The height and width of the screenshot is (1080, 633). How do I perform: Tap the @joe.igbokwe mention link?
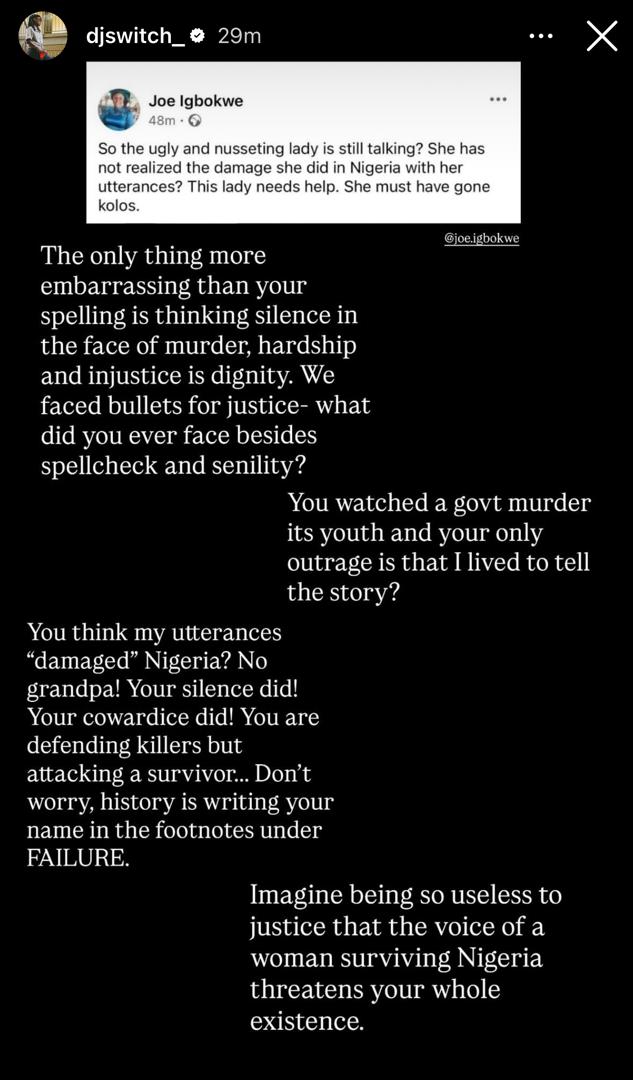tap(481, 238)
